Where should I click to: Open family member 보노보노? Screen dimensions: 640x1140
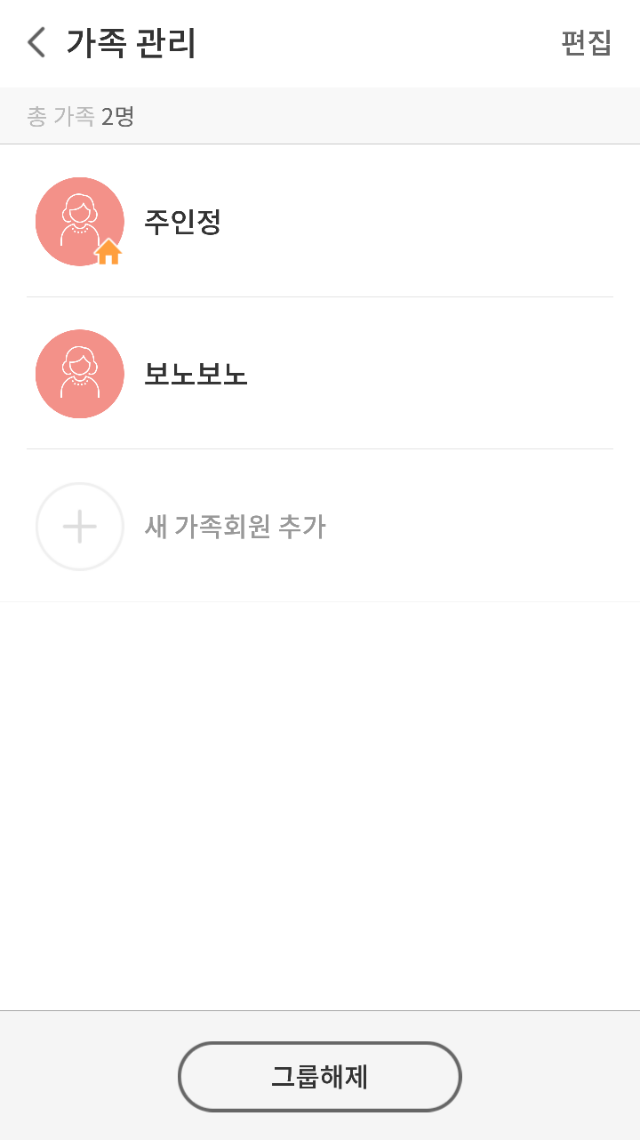coord(320,374)
